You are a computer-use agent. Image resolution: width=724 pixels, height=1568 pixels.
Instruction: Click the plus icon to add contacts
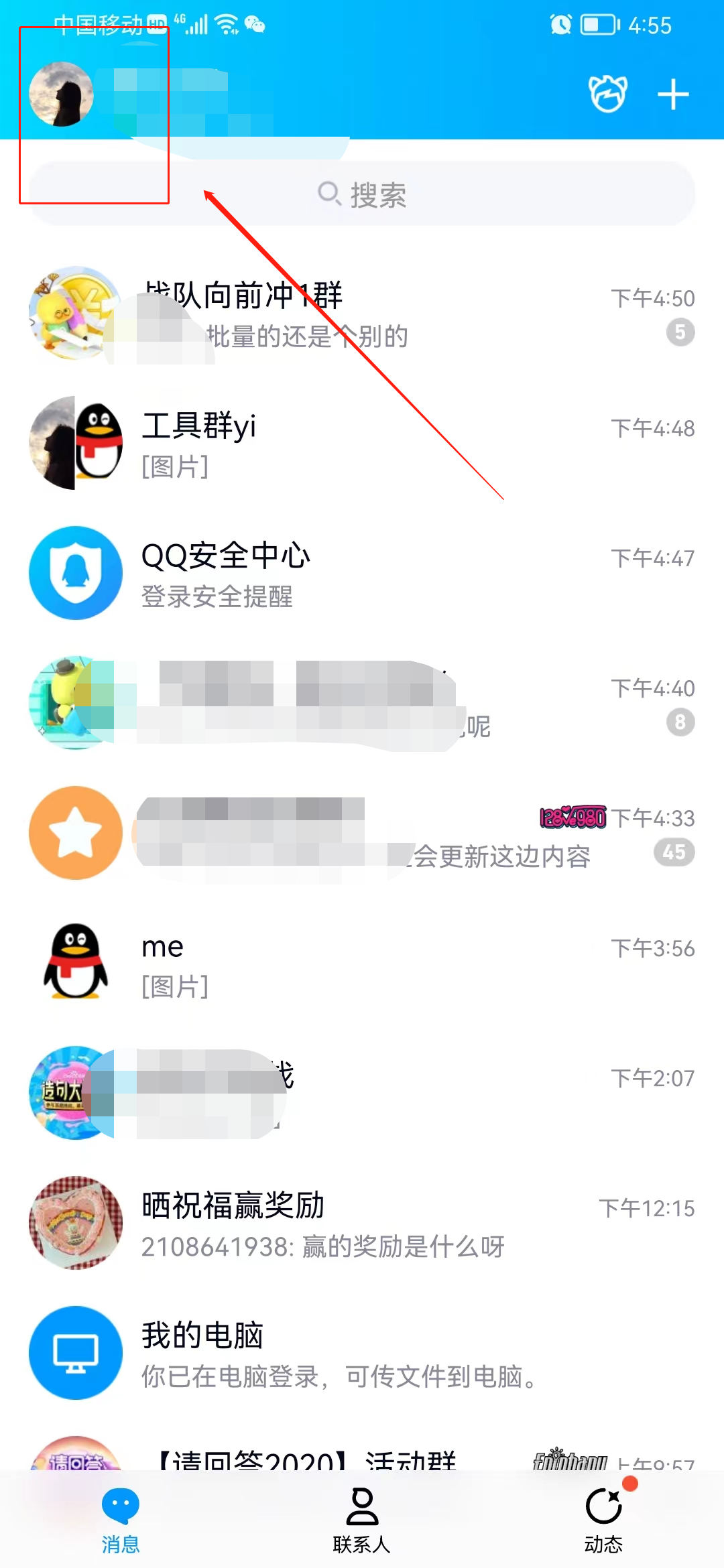[674, 94]
